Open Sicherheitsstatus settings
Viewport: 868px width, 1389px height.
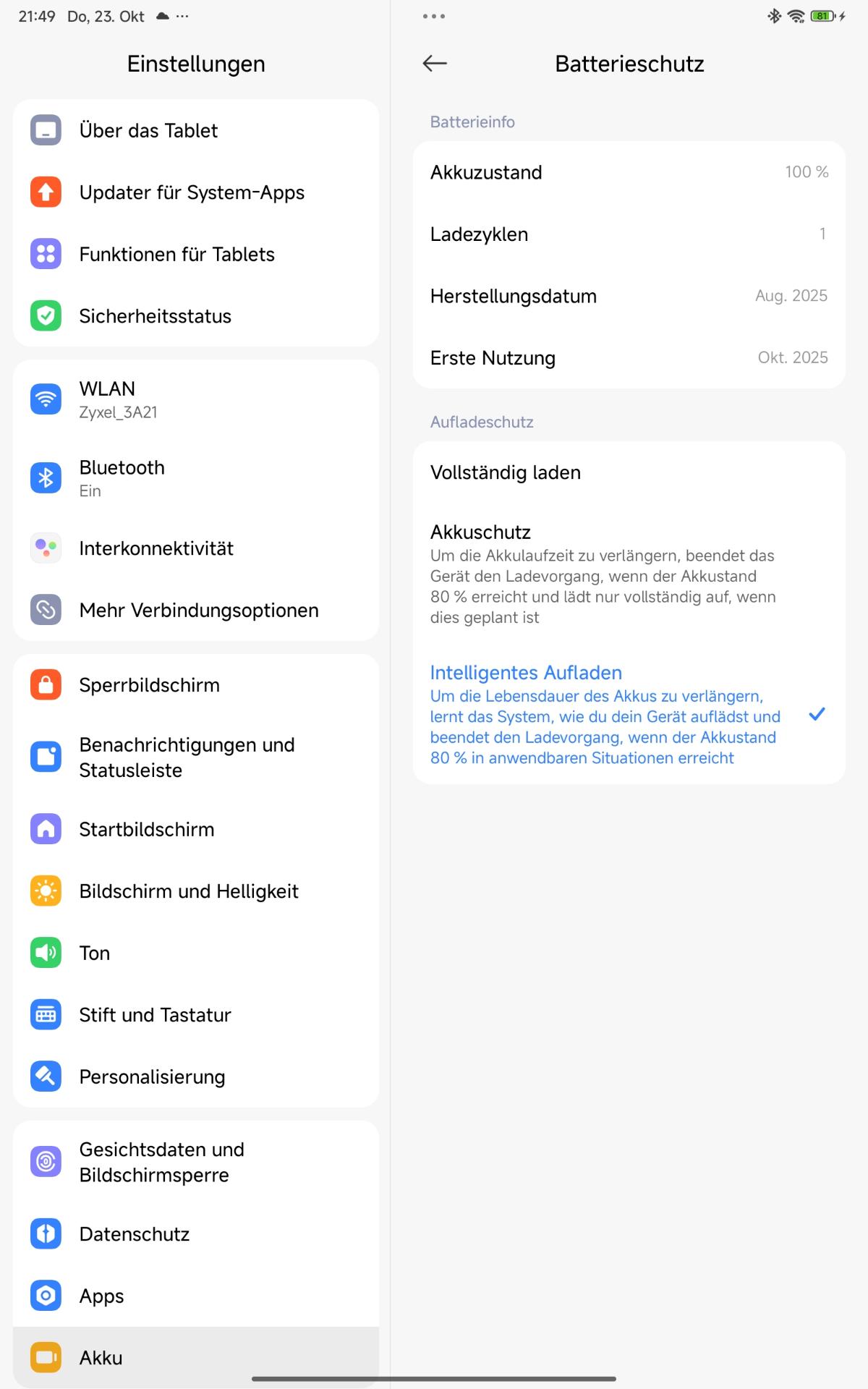(x=195, y=316)
